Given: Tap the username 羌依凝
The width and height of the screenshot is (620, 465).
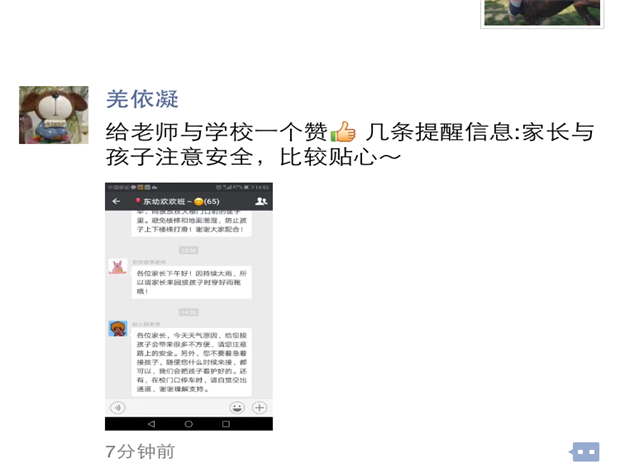Looking at the screenshot, I should pos(142,98).
